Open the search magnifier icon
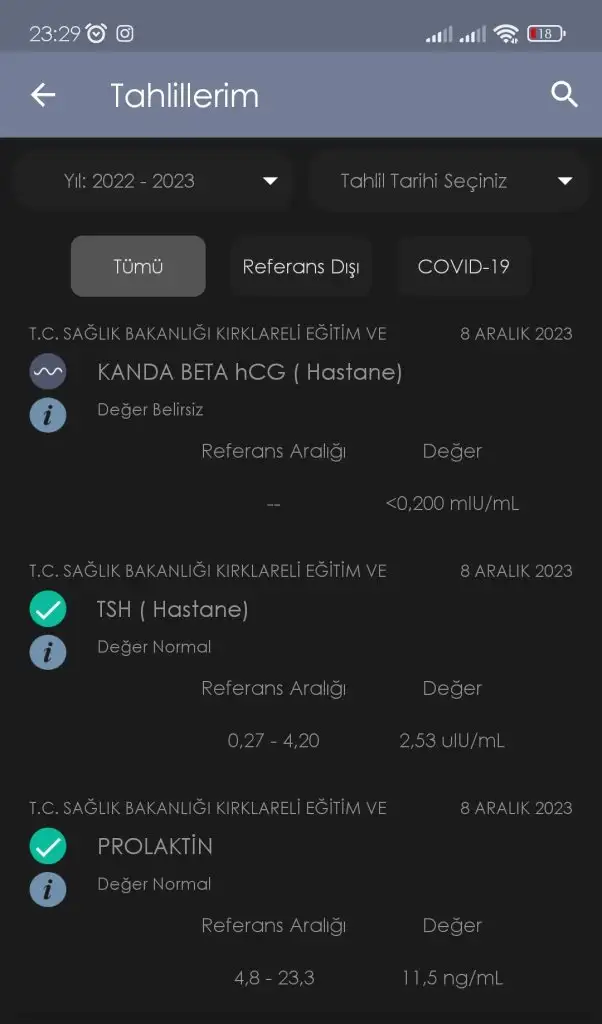Image resolution: width=602 pixels, height=1024 pixels. [564, 95]
